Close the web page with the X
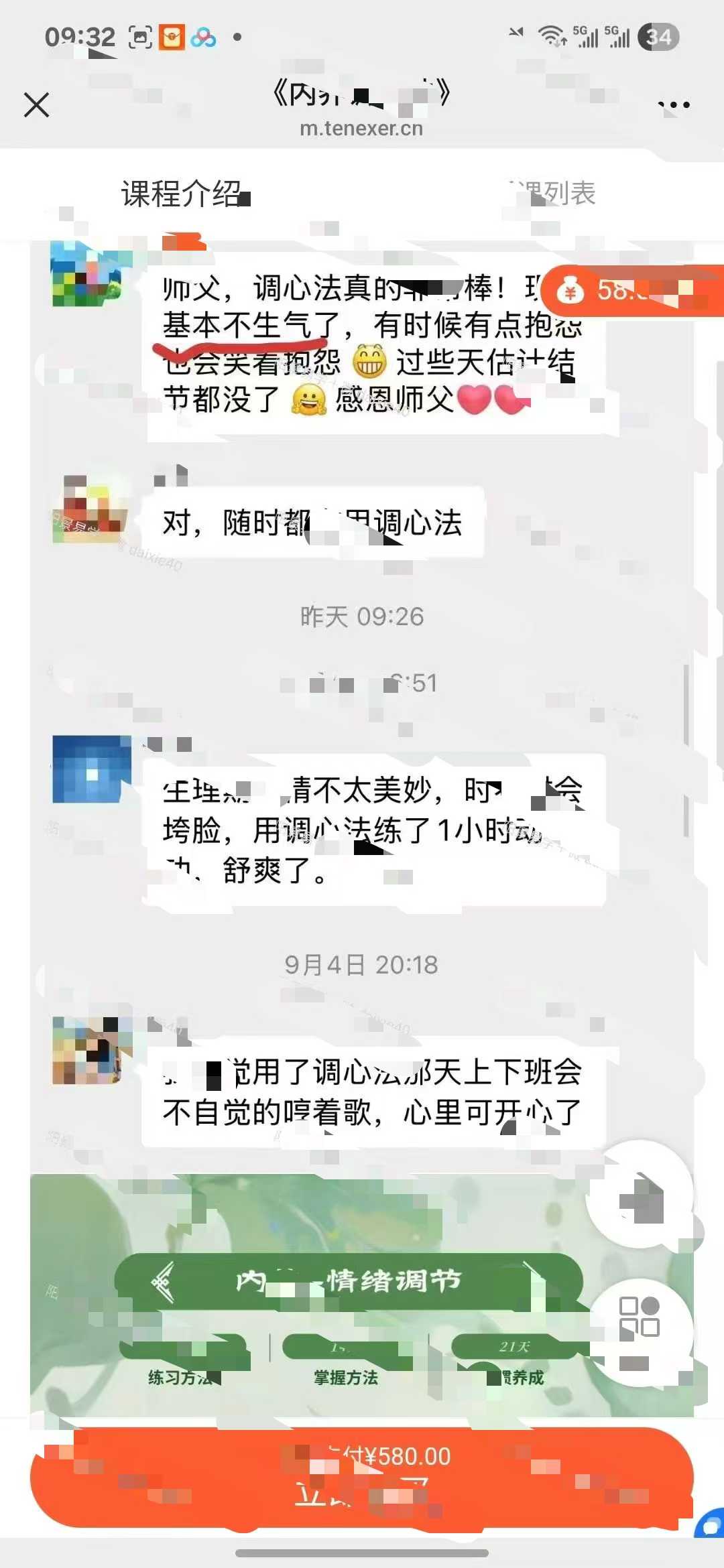This screenshot has height=1568, width=724. (36, 105)
